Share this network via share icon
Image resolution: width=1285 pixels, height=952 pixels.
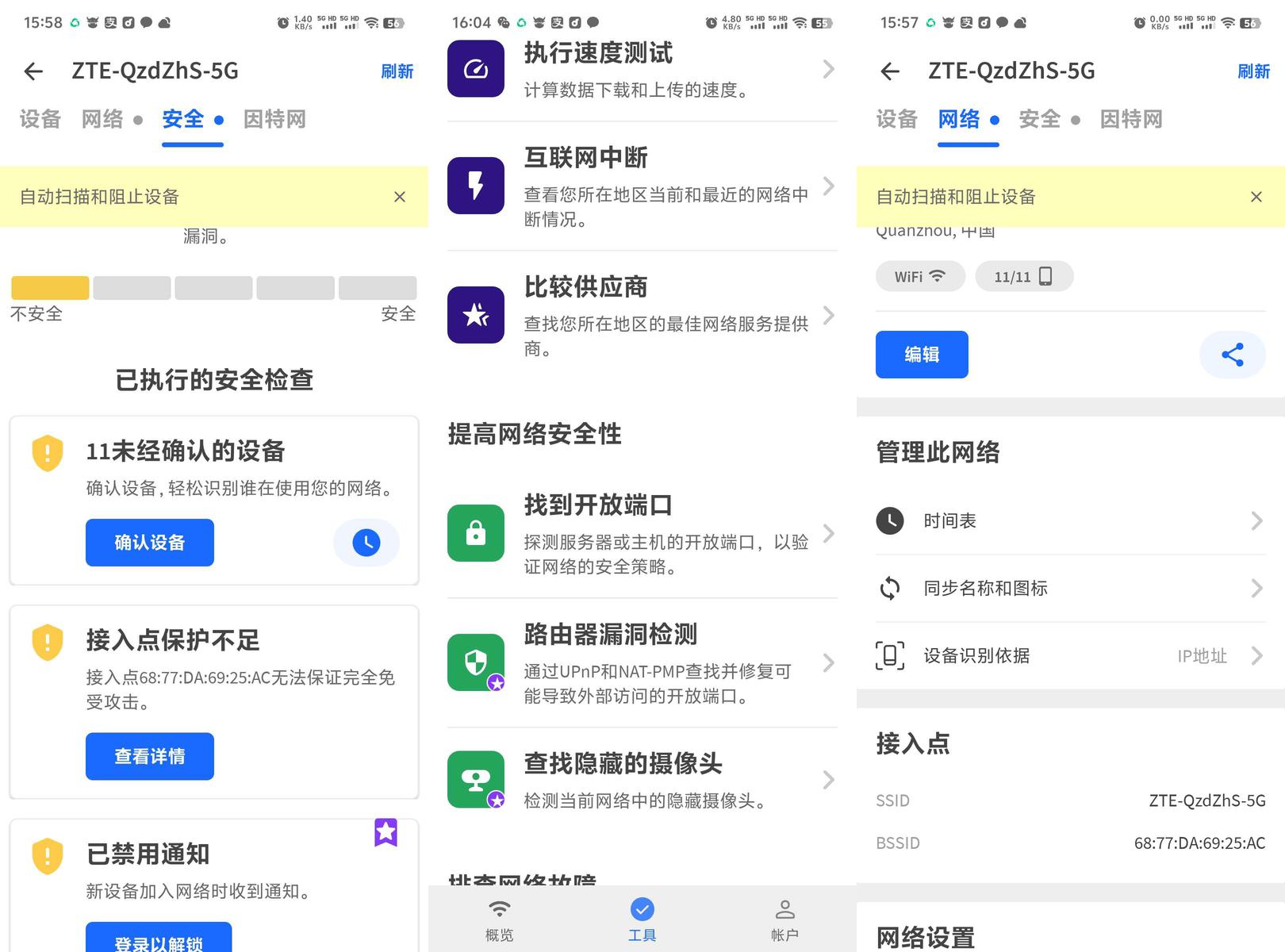coord(1233,355)
